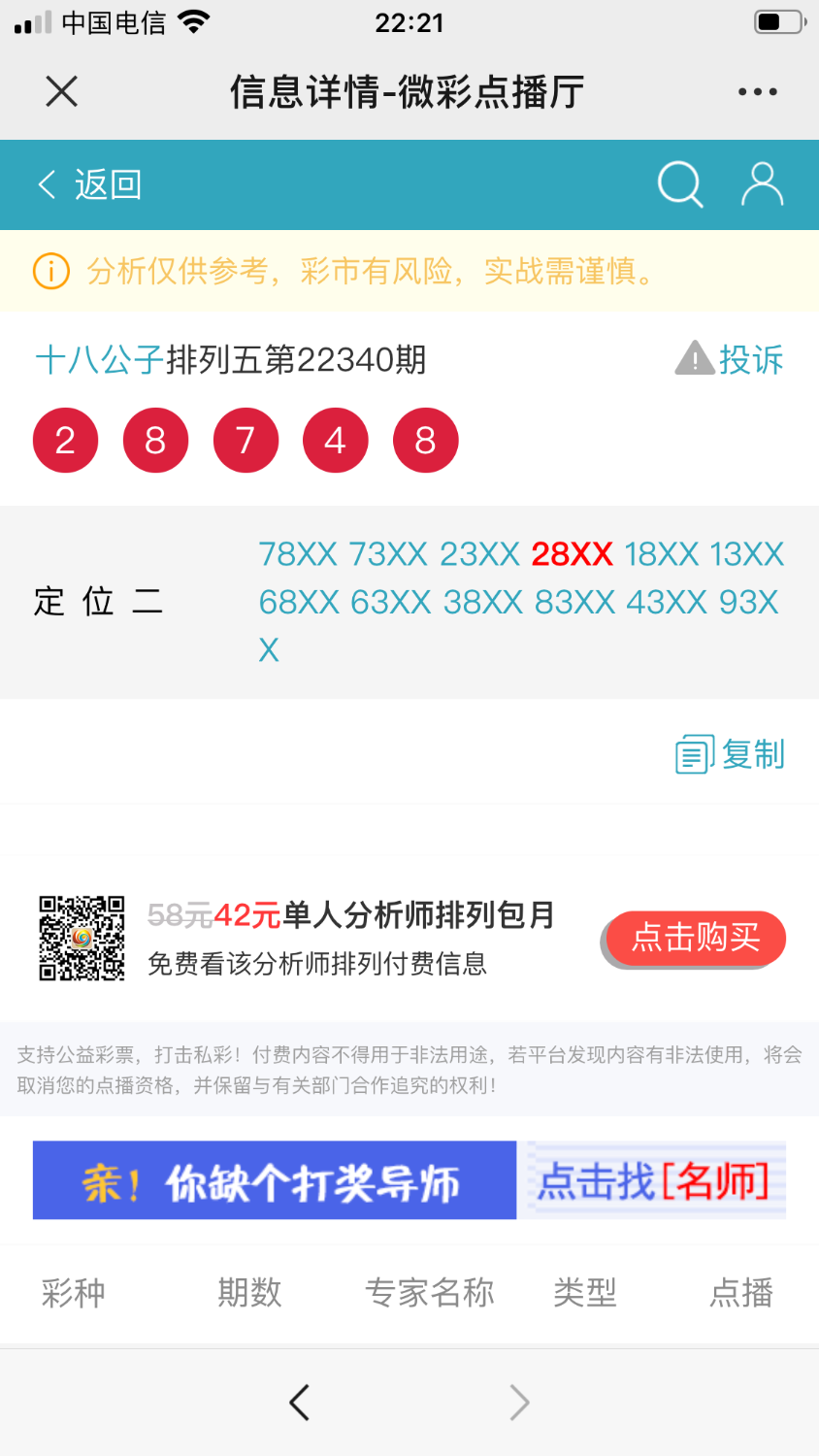Select the 专家名称 column header
This screenshot has width=819, height=1456.
click(430, 1293)
